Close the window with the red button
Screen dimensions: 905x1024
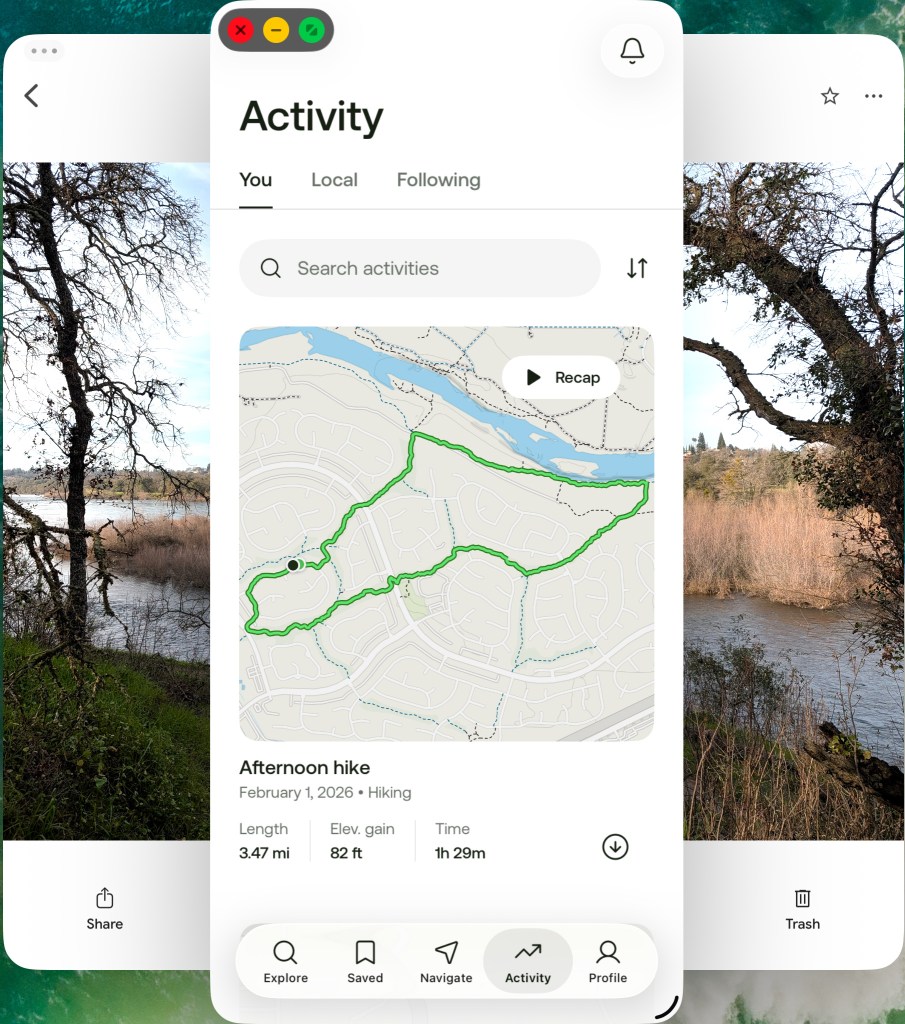coord(240,30)
